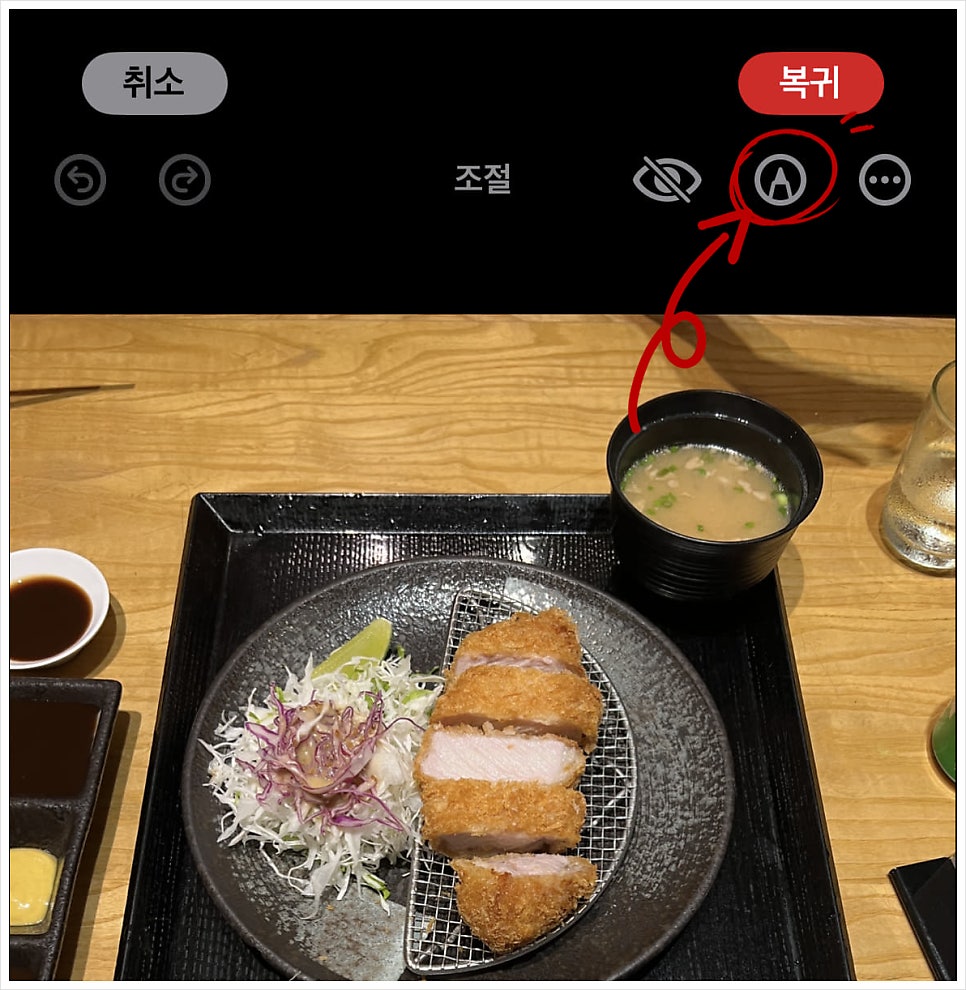Toggle the hide-edits eye icon
966x990 pixels.
point(667,181)
